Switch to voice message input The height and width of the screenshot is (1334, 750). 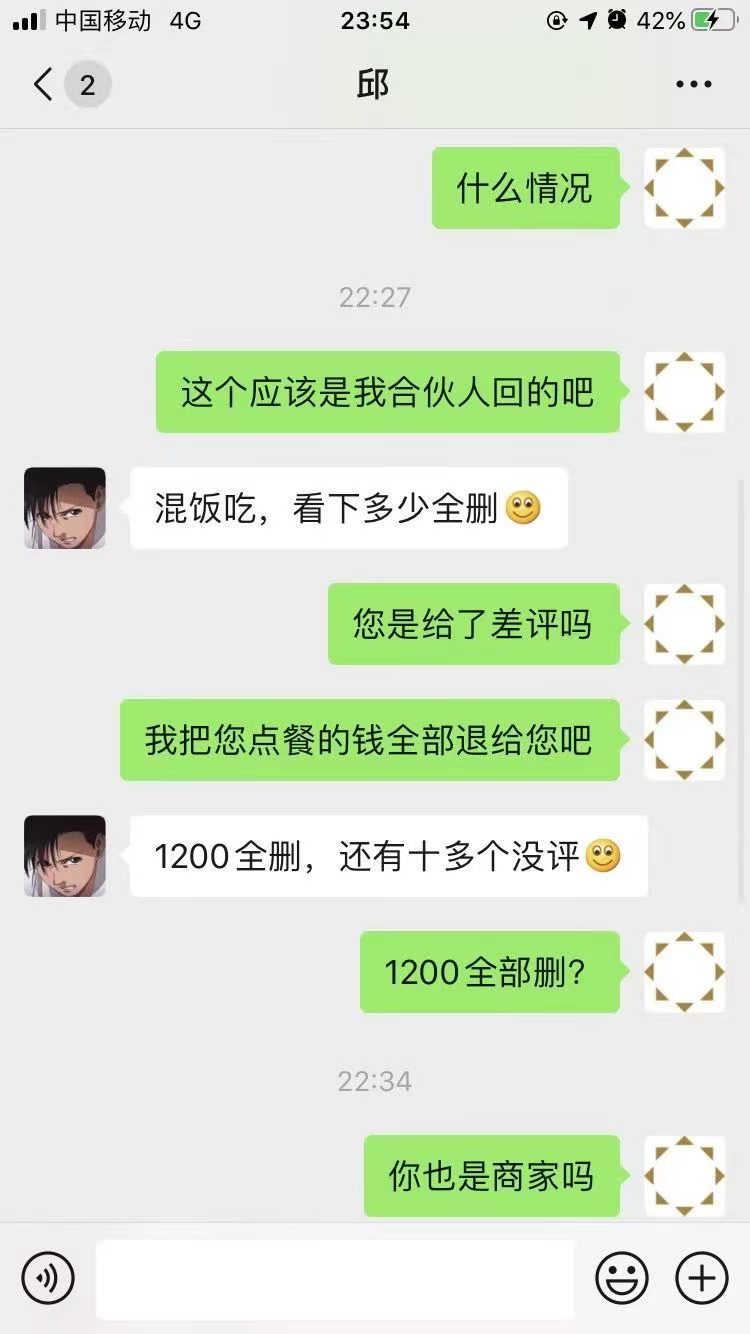(x=48, y=1277)
